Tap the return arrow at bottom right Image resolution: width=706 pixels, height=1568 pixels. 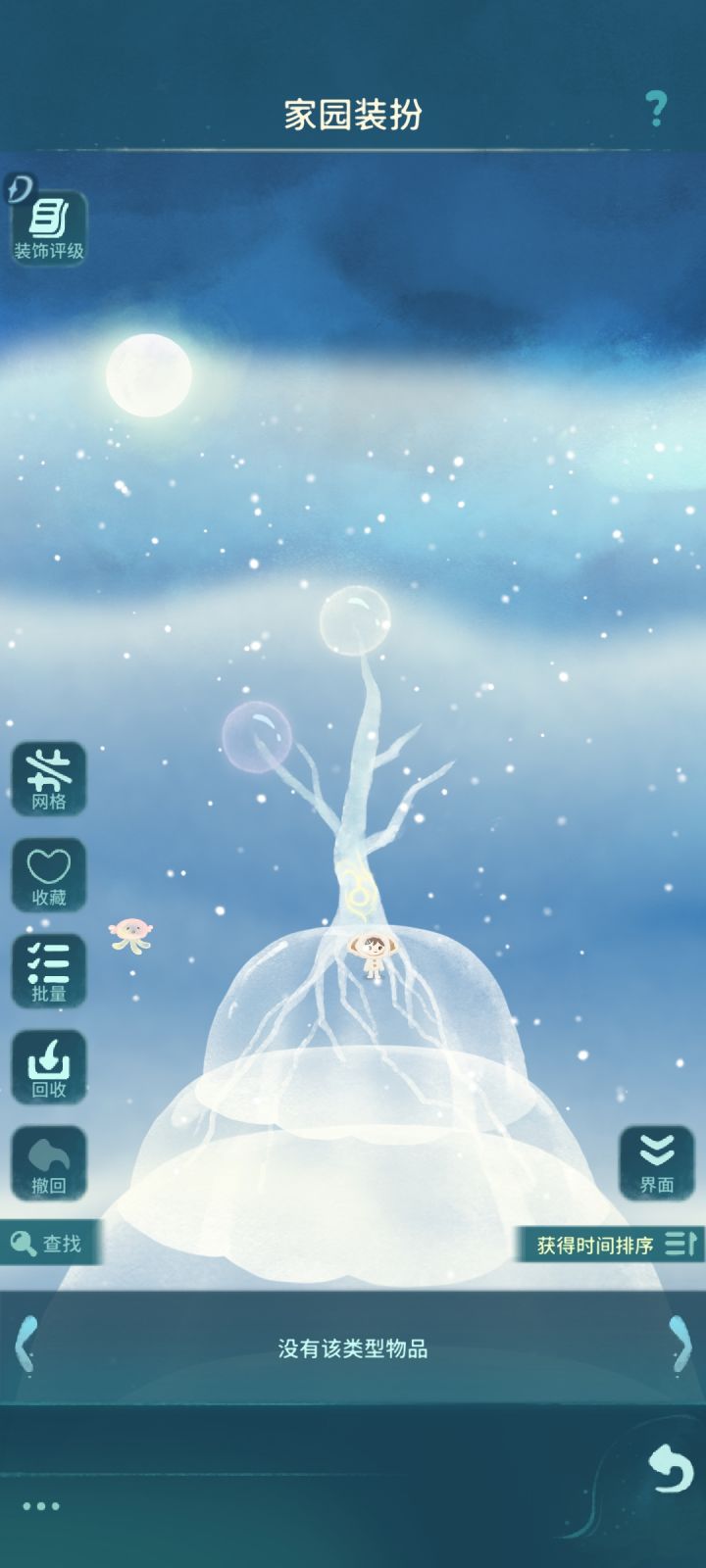pos(670,1467)
